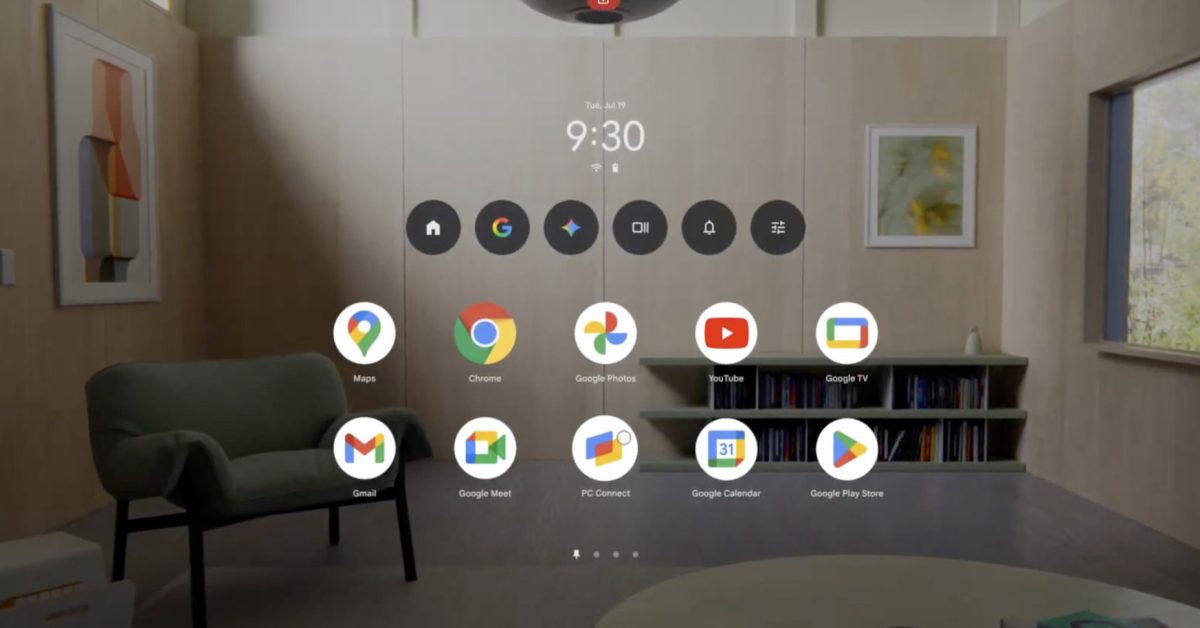Open Google TV
The height and width of the screenshot is (628, 1200).
(847, 333)
